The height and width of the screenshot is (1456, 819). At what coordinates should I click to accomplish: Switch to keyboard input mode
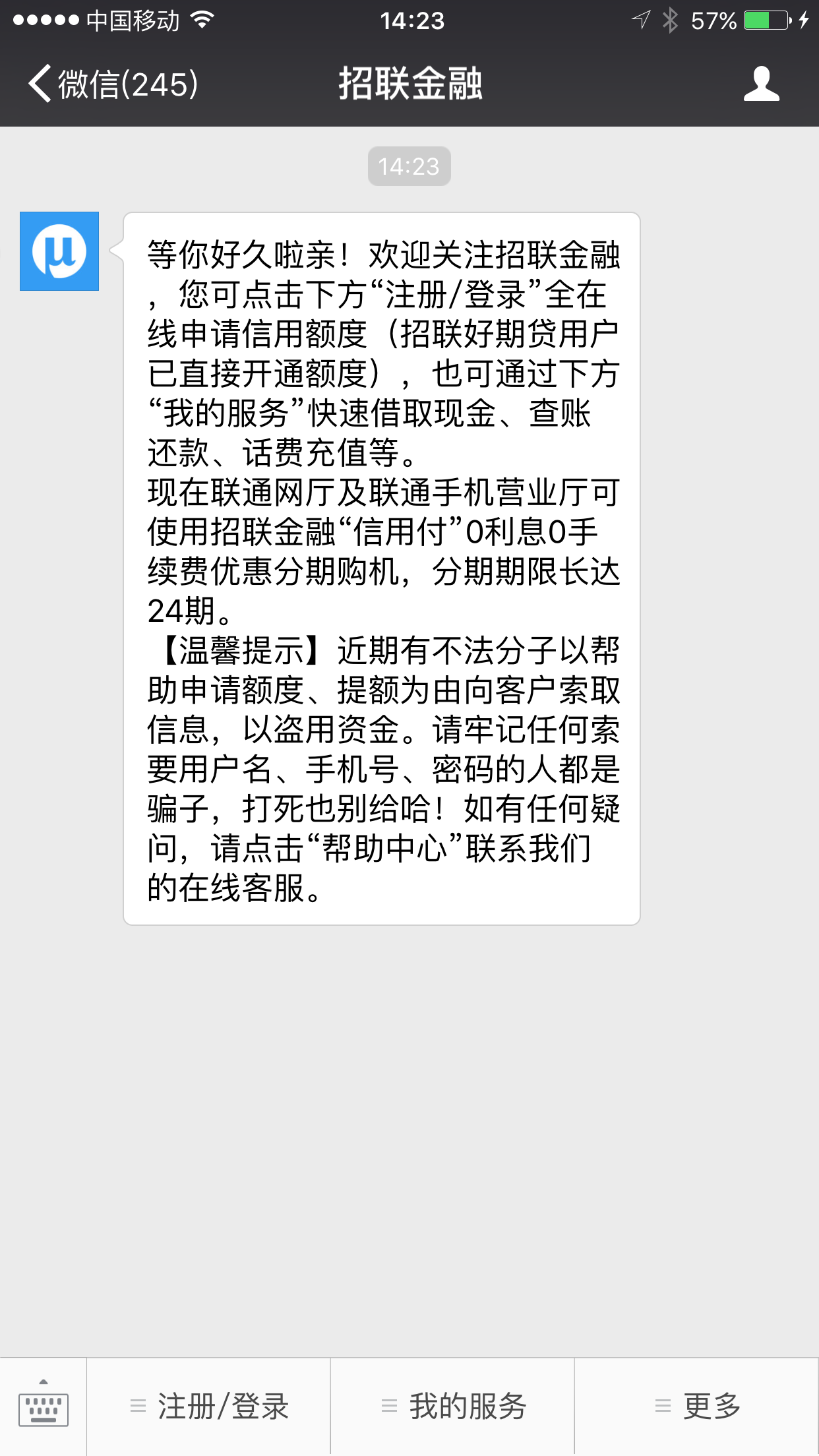coord(44,1406)
